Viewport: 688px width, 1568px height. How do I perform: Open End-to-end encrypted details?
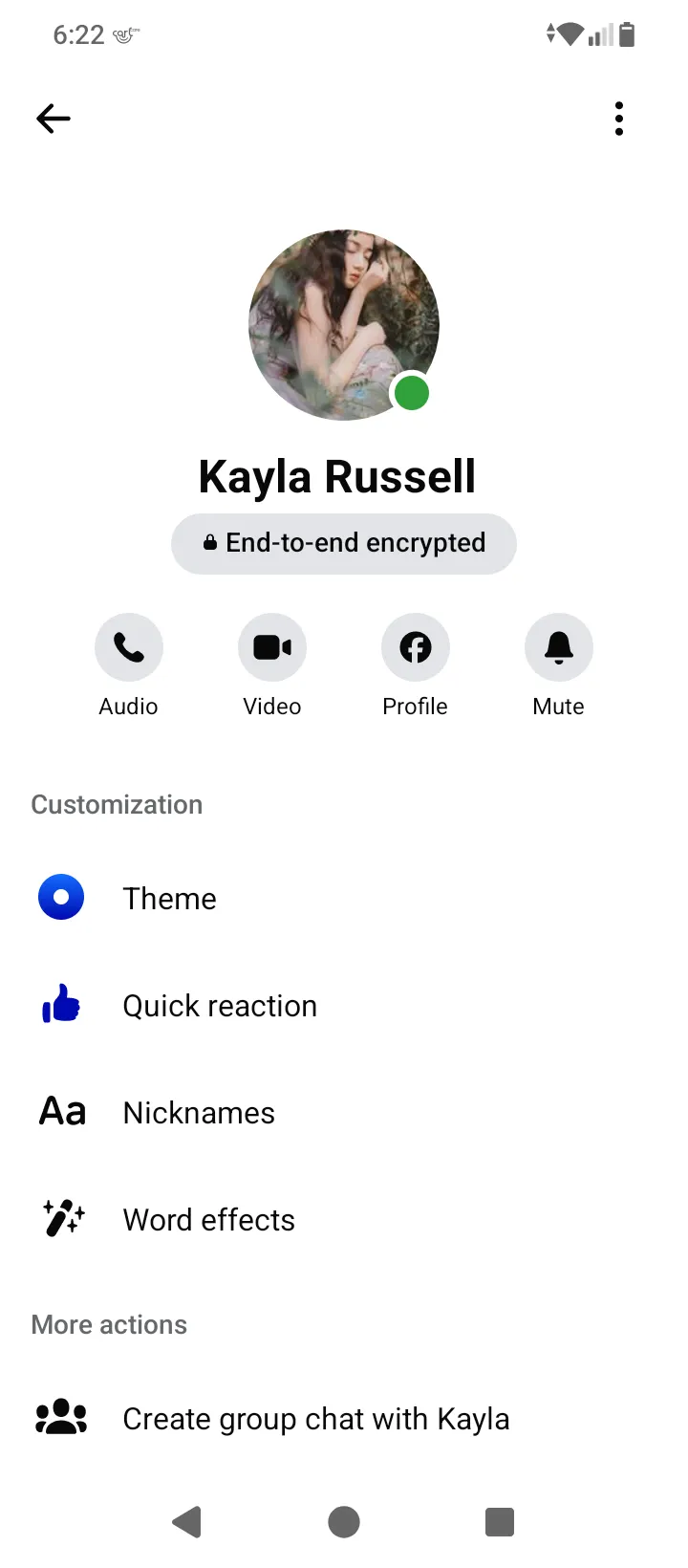pos(344,544)
